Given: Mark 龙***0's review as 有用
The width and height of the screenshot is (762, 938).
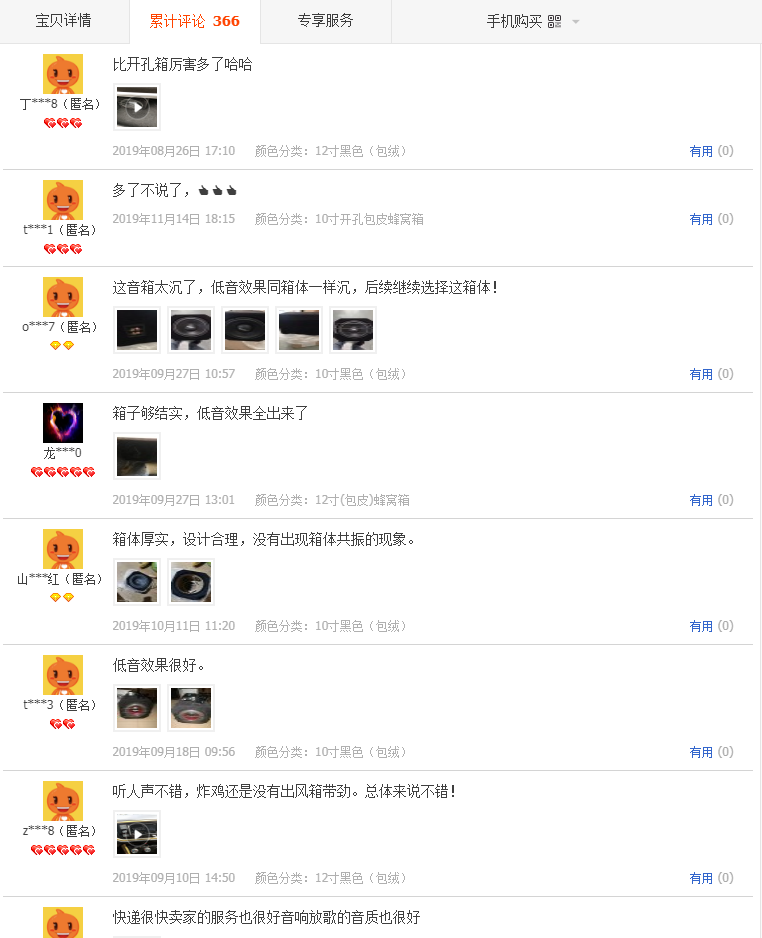Looking at the screenshot, I should coord(701,500).
